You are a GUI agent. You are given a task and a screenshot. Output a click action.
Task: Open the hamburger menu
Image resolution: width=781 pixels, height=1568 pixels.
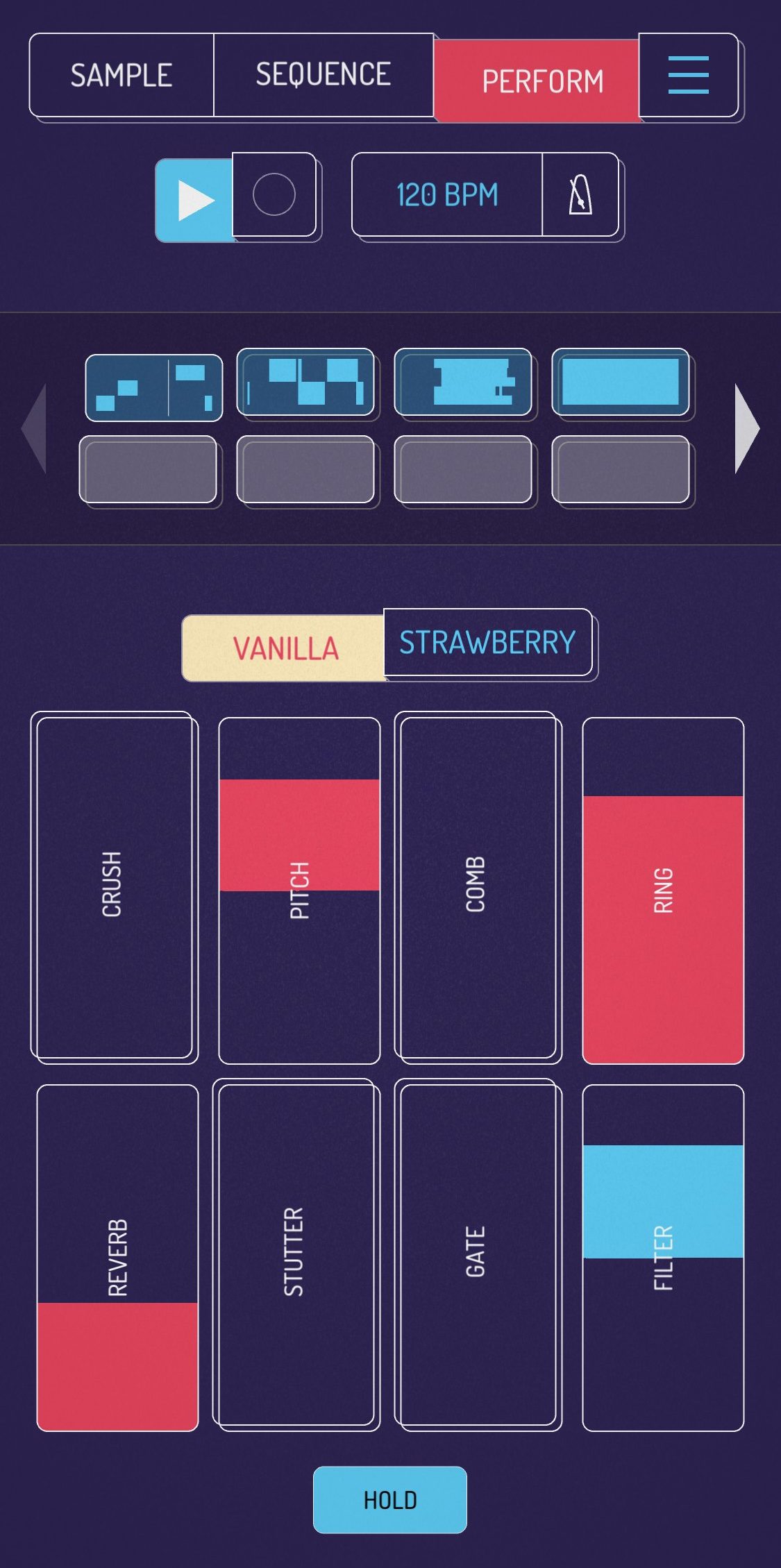point(688,75)
